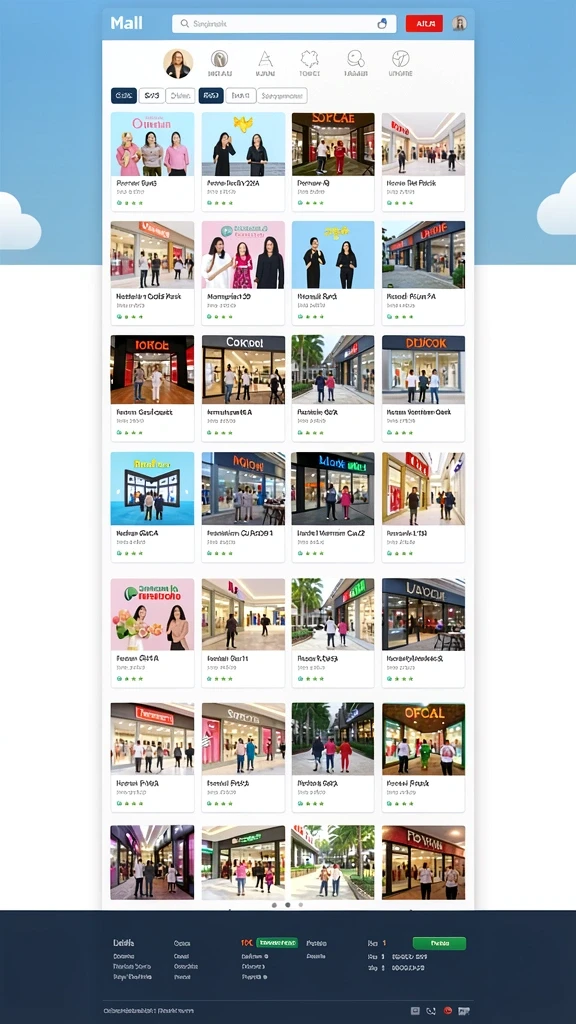
Task: Open the profile avatar in the top corner
Action: [x=459, y=24]
